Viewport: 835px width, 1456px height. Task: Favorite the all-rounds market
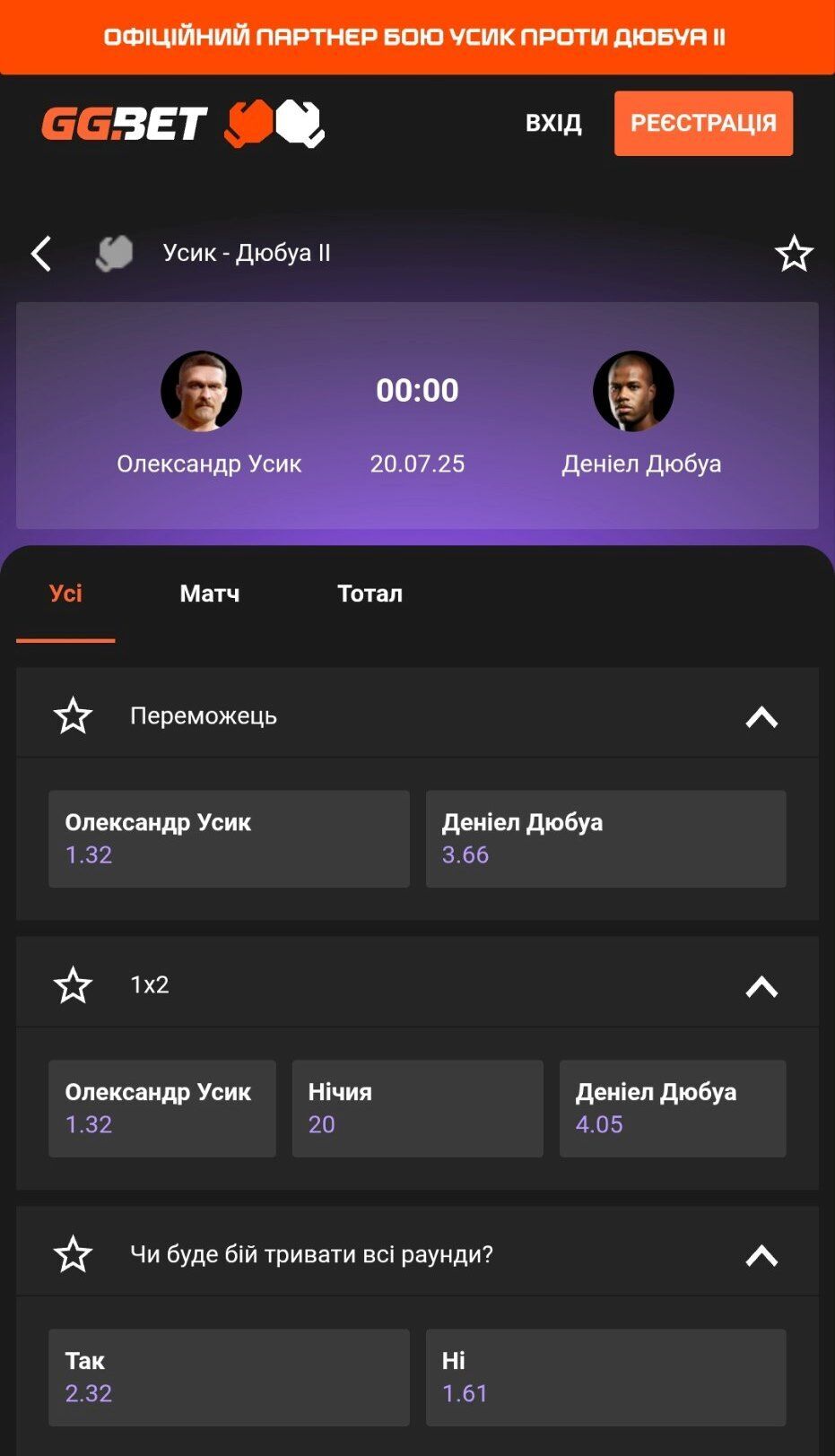[x=73, y=1254]
